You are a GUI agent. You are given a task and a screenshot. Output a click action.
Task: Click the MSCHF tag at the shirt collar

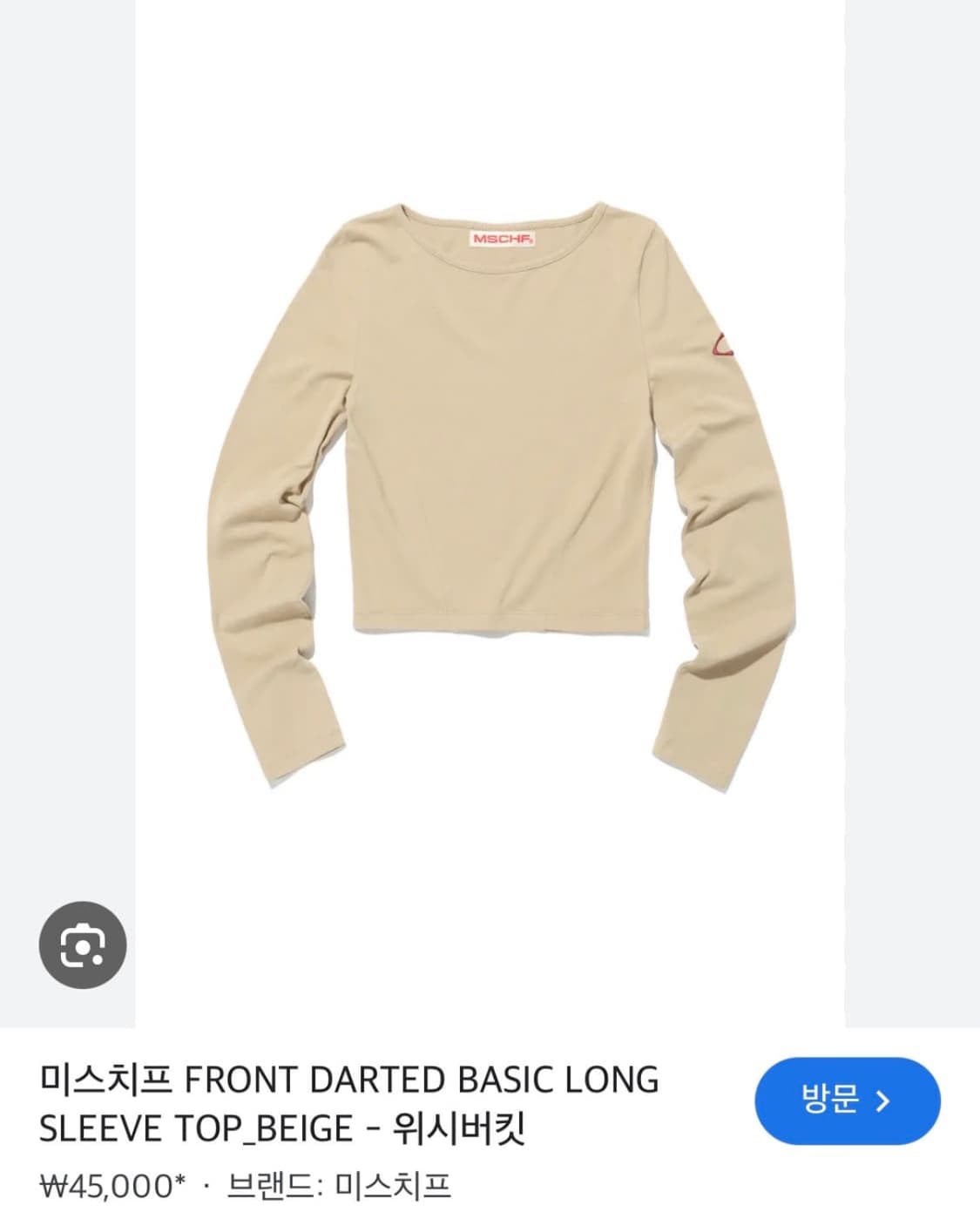pyautogui.click(x=501, y=238)
